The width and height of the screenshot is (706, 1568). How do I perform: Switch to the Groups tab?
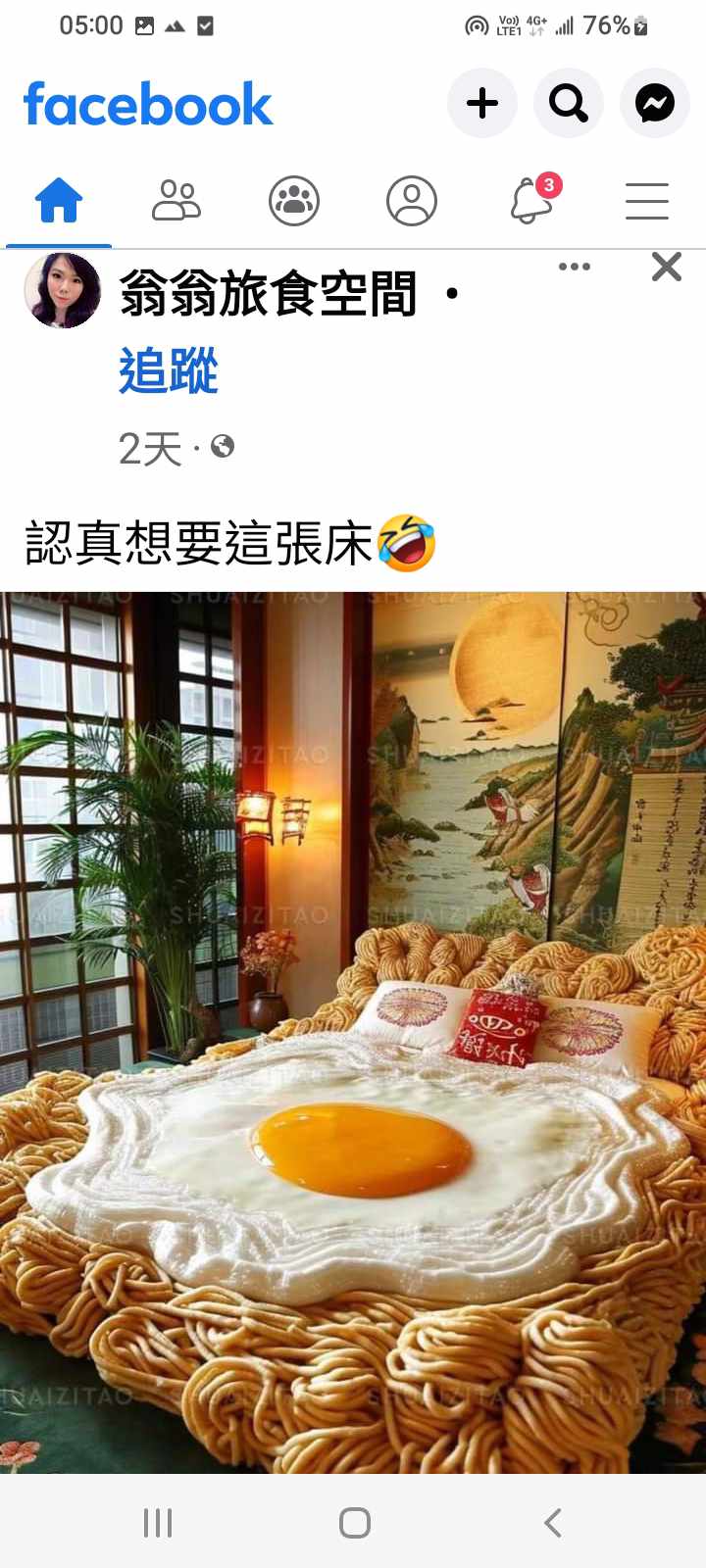(294, 201)
